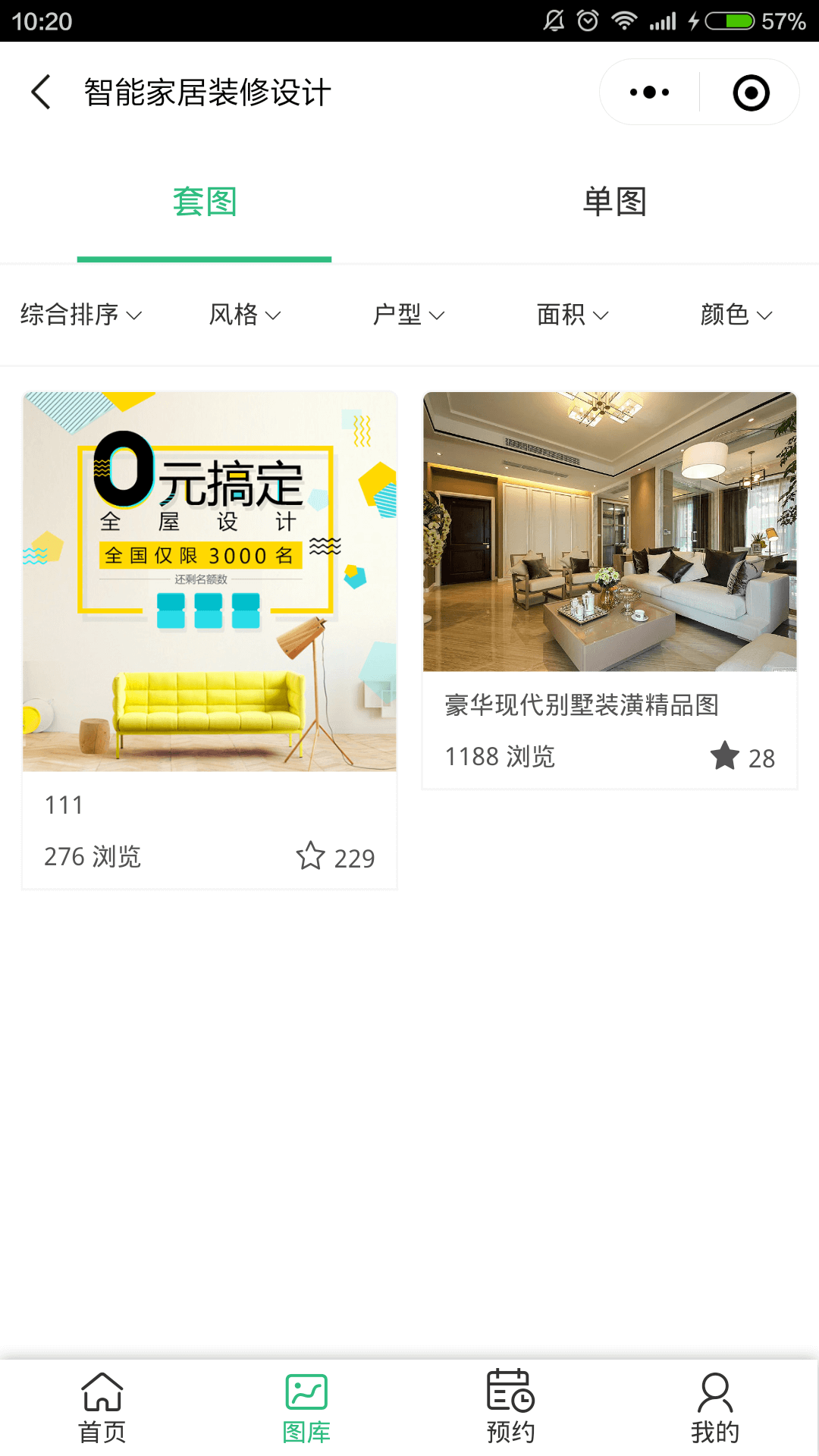819x1456 pixels.
Task: Open the 豪华现代别墅装潢精品图 card
Action: [x=610, y=532]
